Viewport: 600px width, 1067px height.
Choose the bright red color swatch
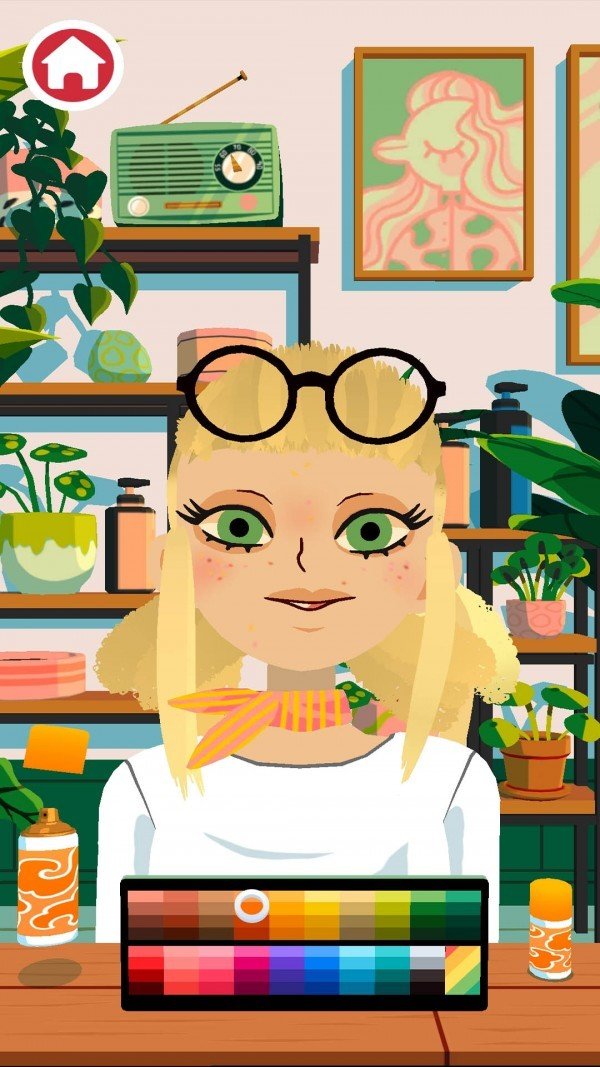pyautogui.click(x=145, y=970)
